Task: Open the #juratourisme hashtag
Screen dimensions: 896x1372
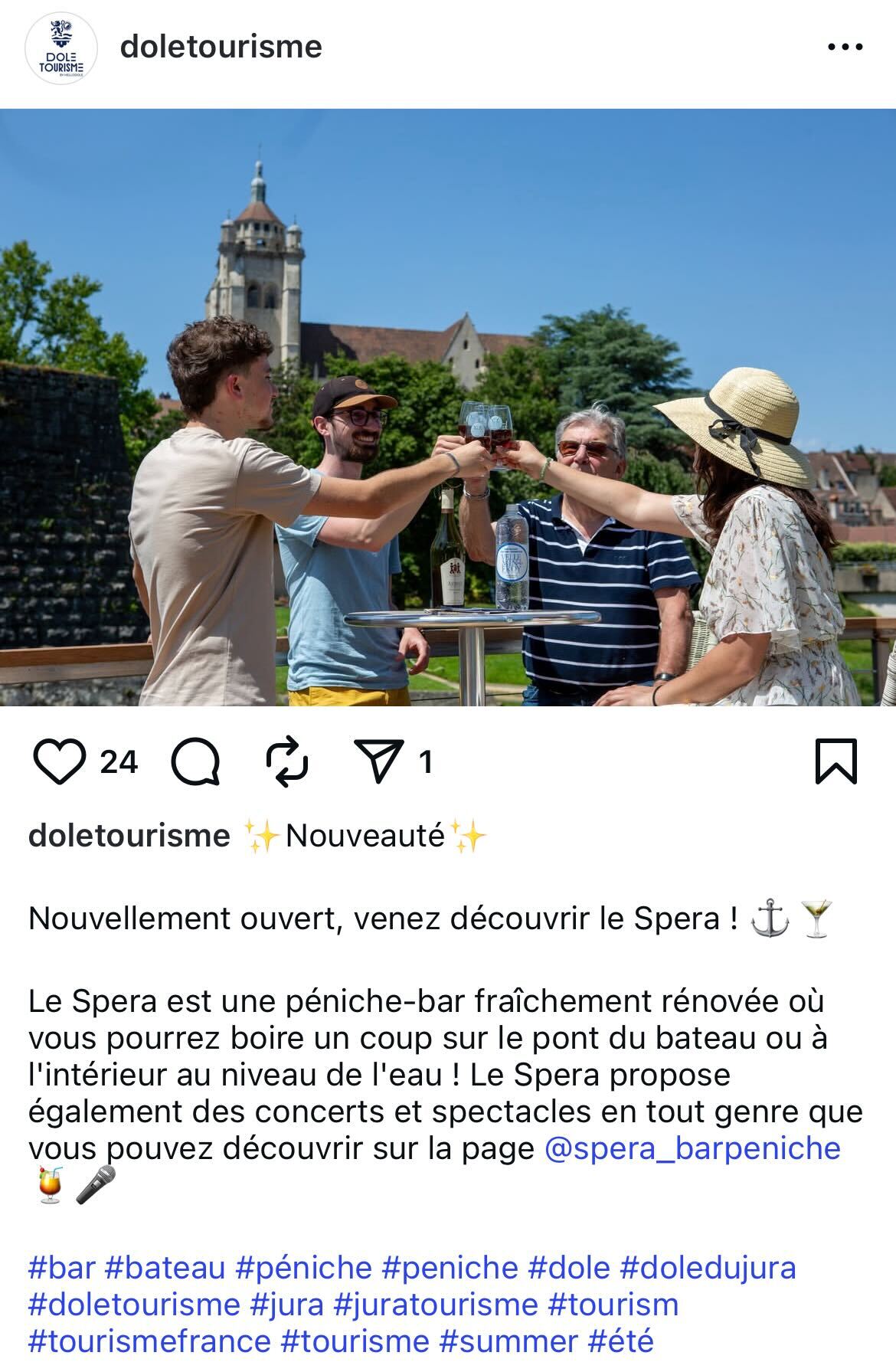Action: (436, 1304)
